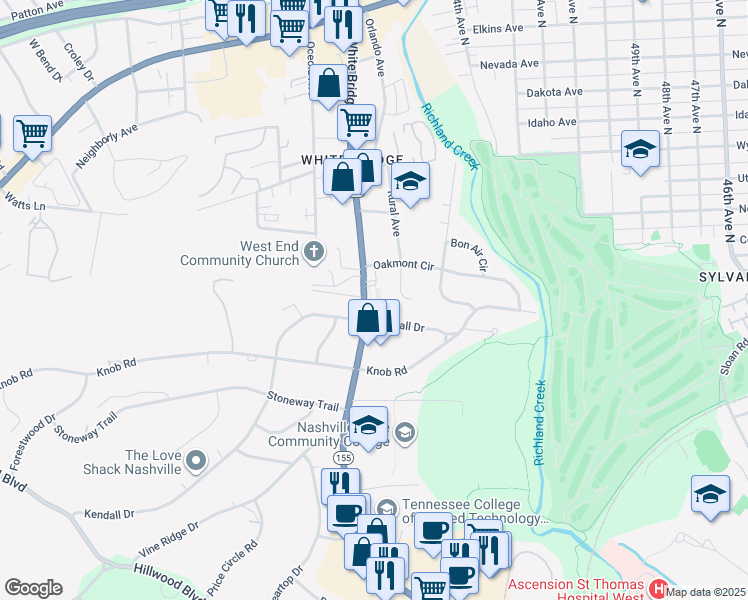Open the school marker right of the golf course
This screenshot has width=748, height=600.
click(x=710, y=494)
